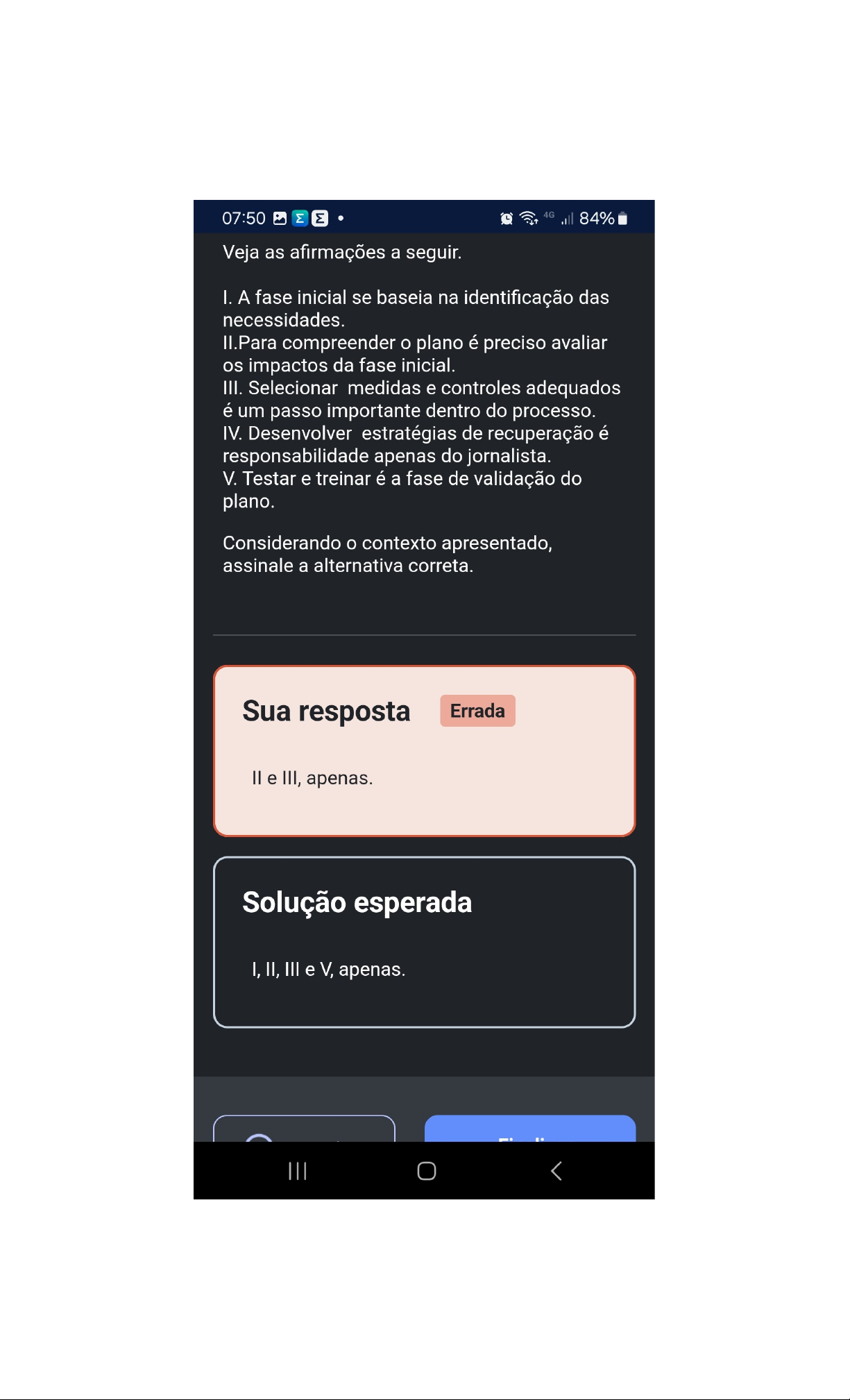
Task: Tap the blue filled button at the bottom
Action: [529, 1129]
